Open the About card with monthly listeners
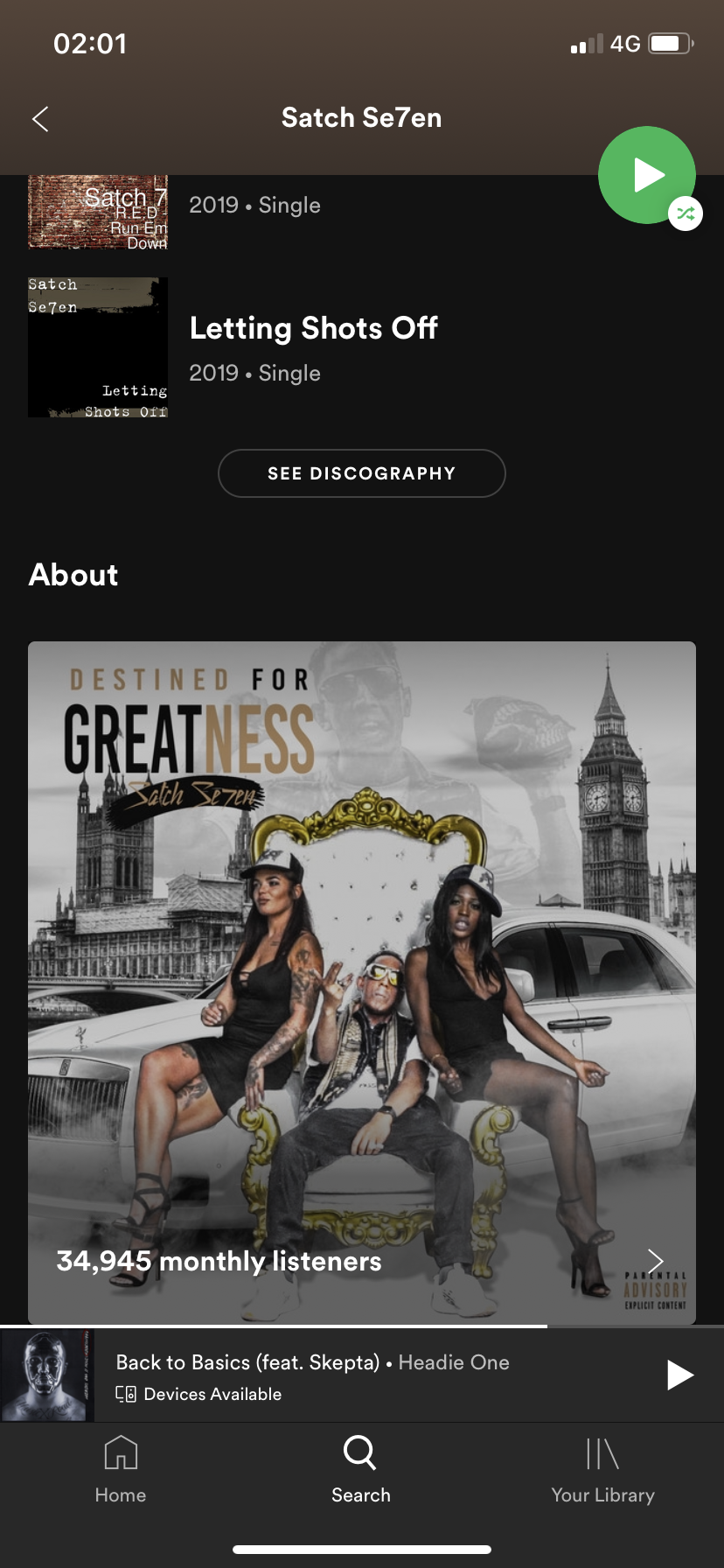The width and height of the screenshot is (724, 1568). click(361, 982)
